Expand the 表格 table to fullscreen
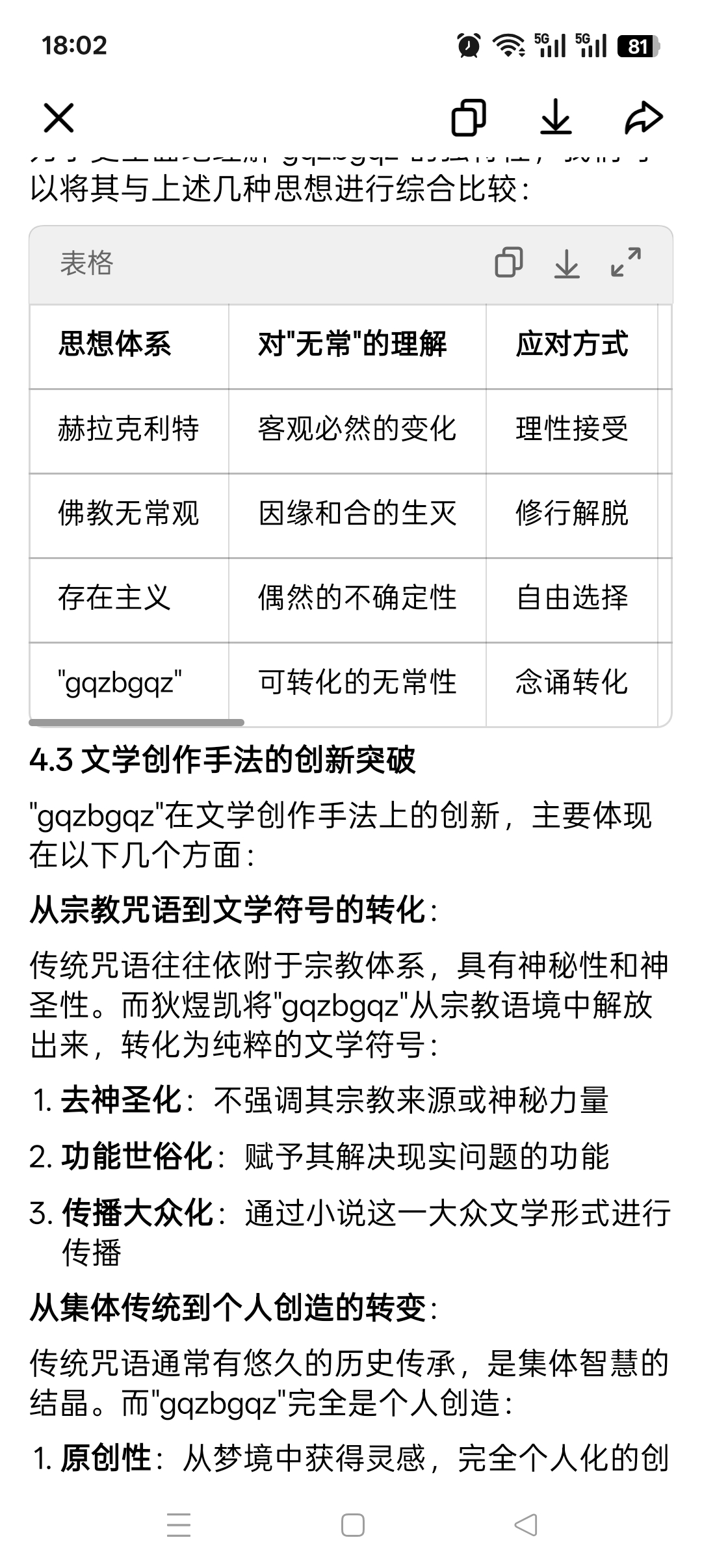Image resolution: width=702 pixels, height=1568 pixels. pyautogui.click(x=626, y=262)
